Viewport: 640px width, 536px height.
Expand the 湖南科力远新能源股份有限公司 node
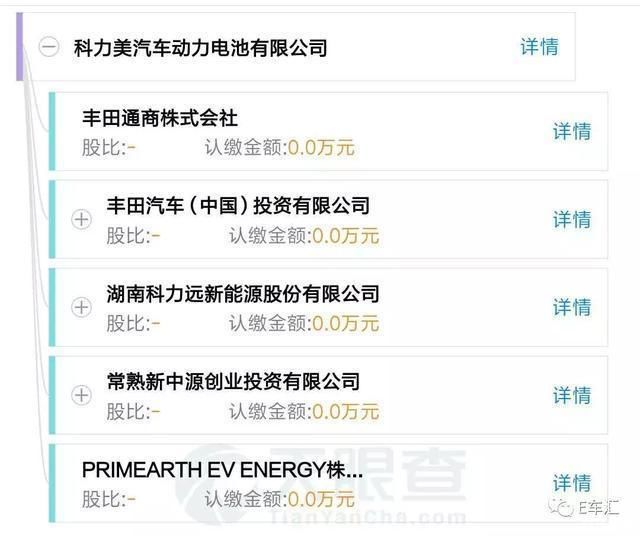click(x=81, y=307)
